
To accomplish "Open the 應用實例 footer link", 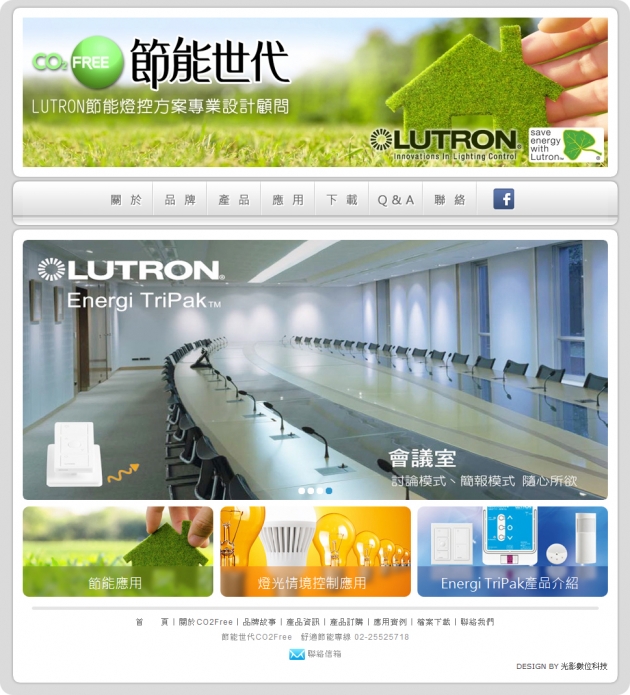I will point(389,622).
